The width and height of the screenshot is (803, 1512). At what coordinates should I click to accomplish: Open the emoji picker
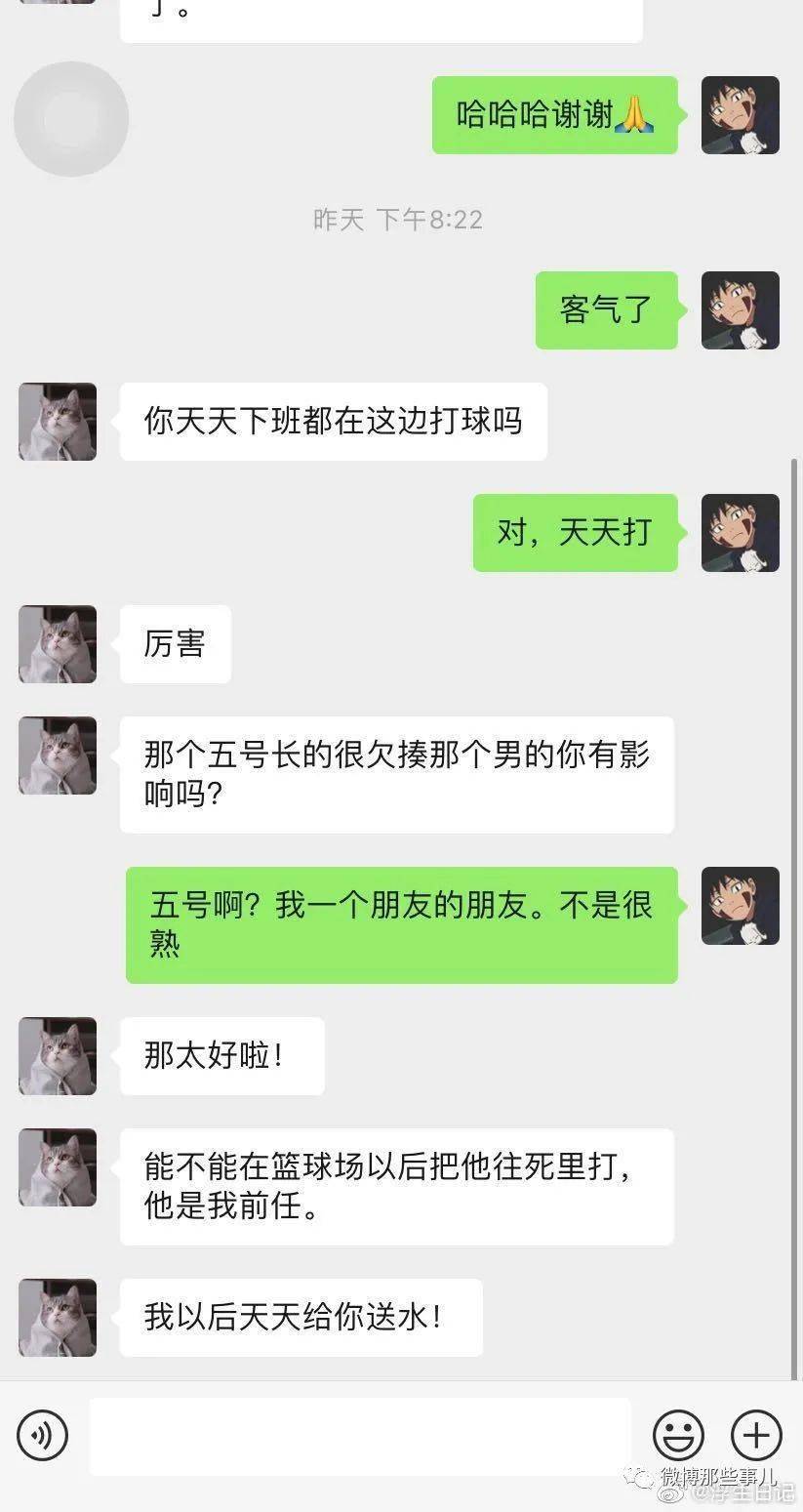[678, 1436]
